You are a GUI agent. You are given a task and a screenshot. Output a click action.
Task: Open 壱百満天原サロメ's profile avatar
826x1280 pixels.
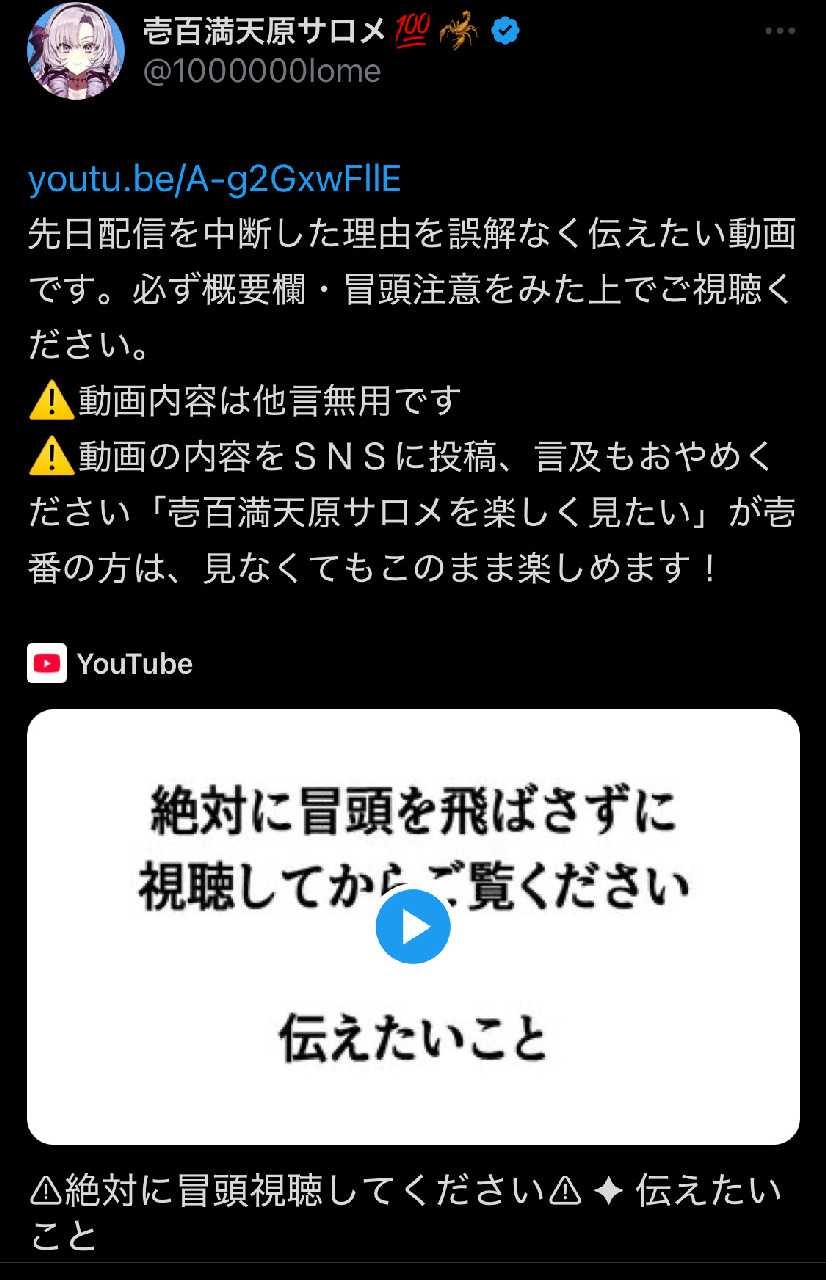75,50
